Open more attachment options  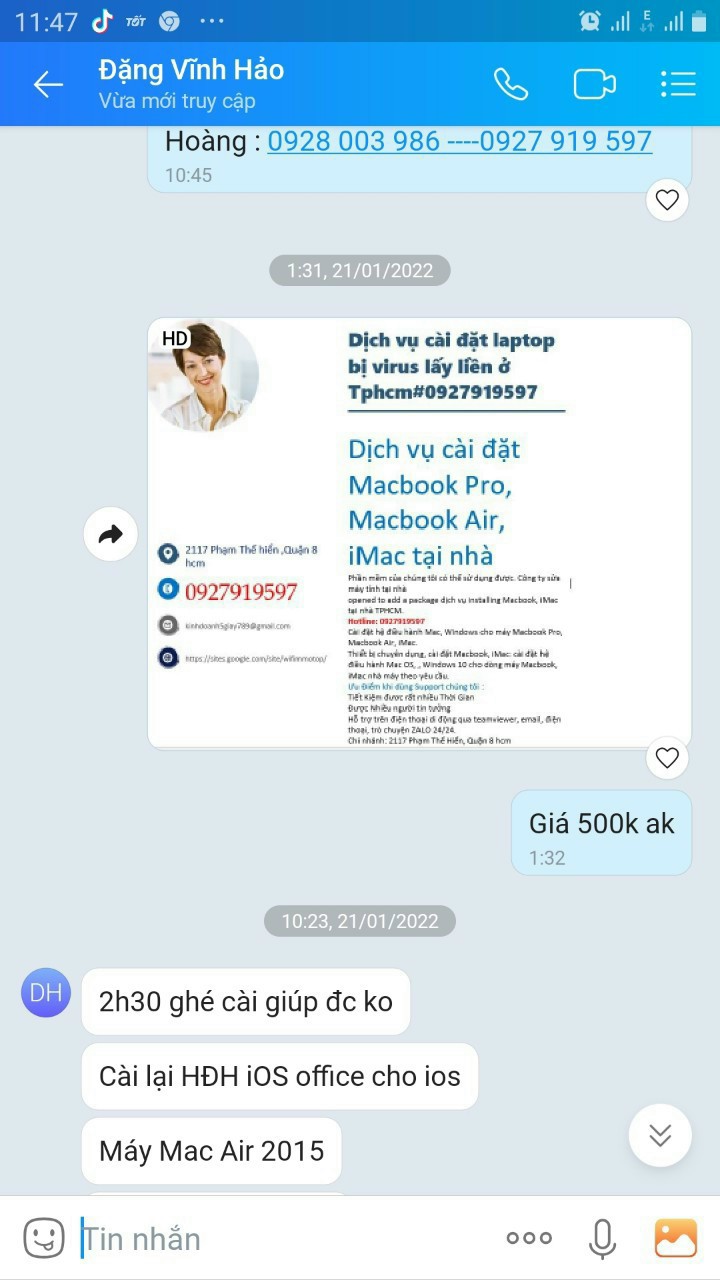tap(529, 1238)
